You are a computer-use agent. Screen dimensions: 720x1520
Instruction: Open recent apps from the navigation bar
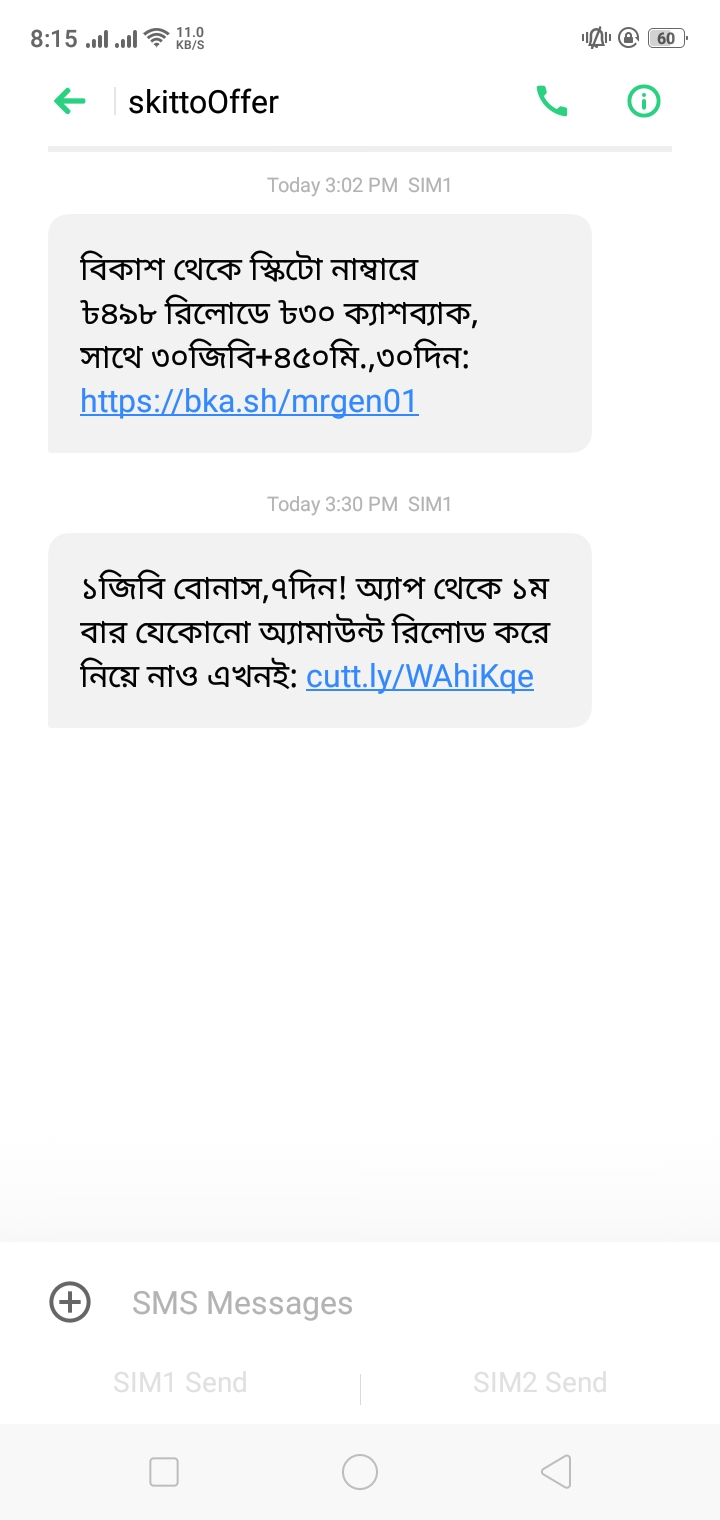[164, 1472]
